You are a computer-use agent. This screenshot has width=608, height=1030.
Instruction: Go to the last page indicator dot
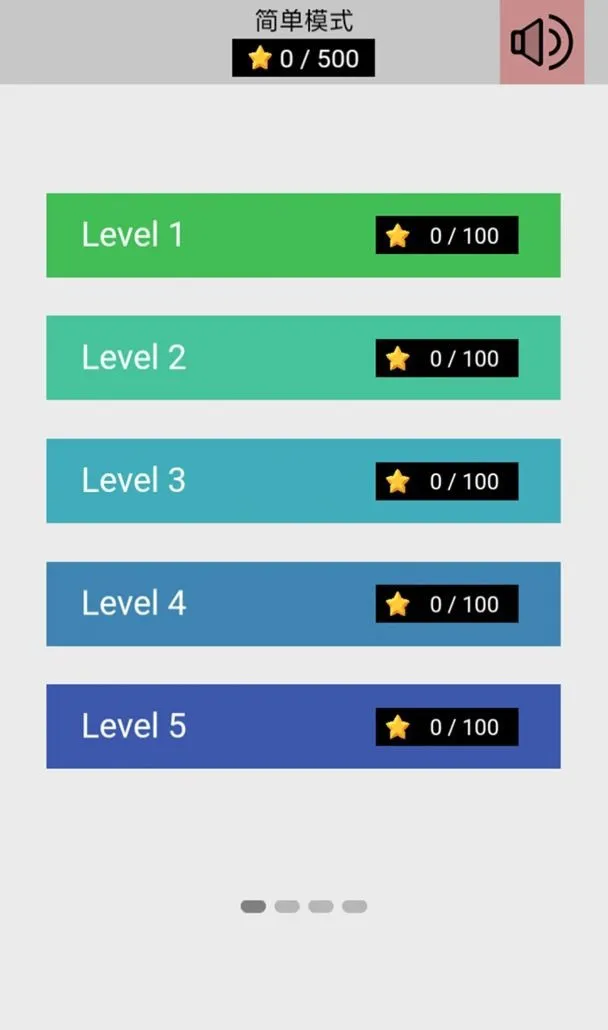coord(355,907)
